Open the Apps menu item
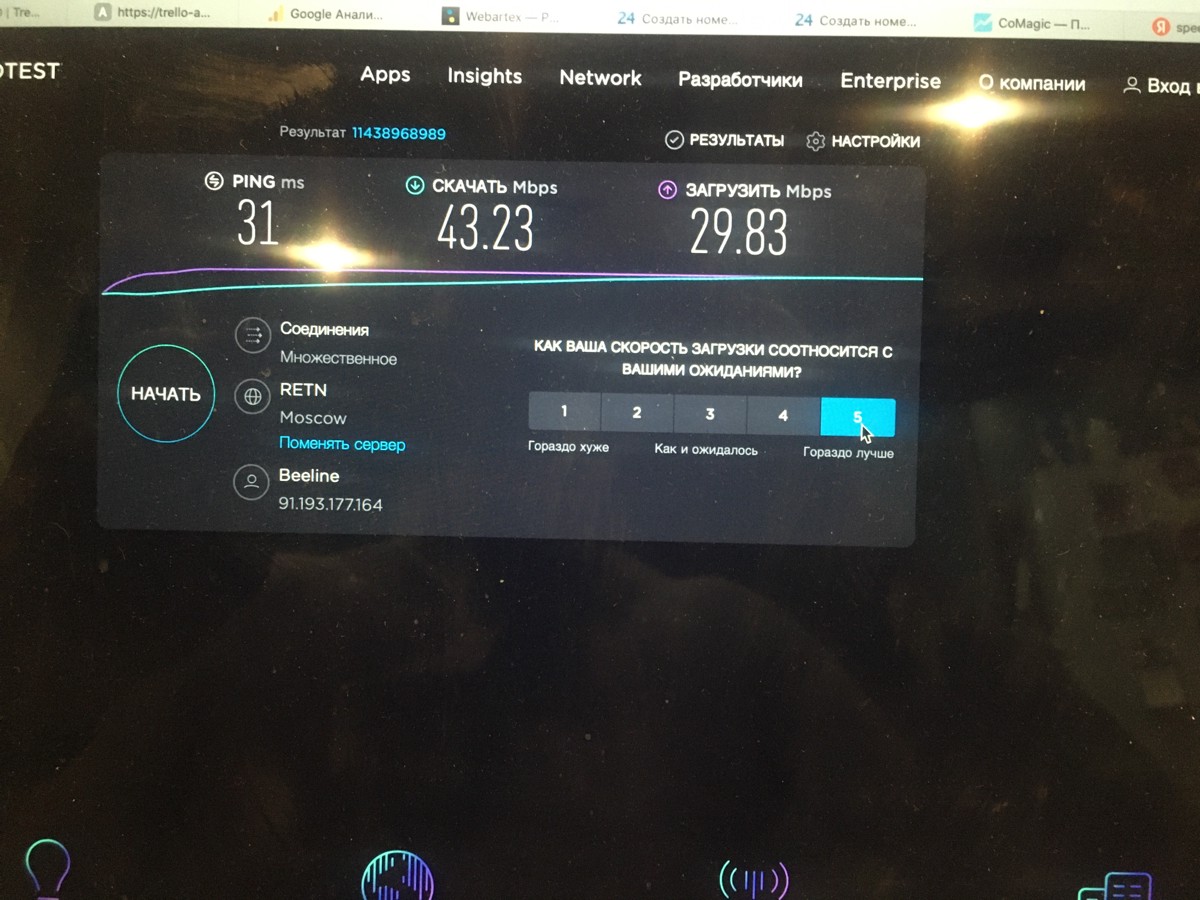 click(x=385, y=75)
